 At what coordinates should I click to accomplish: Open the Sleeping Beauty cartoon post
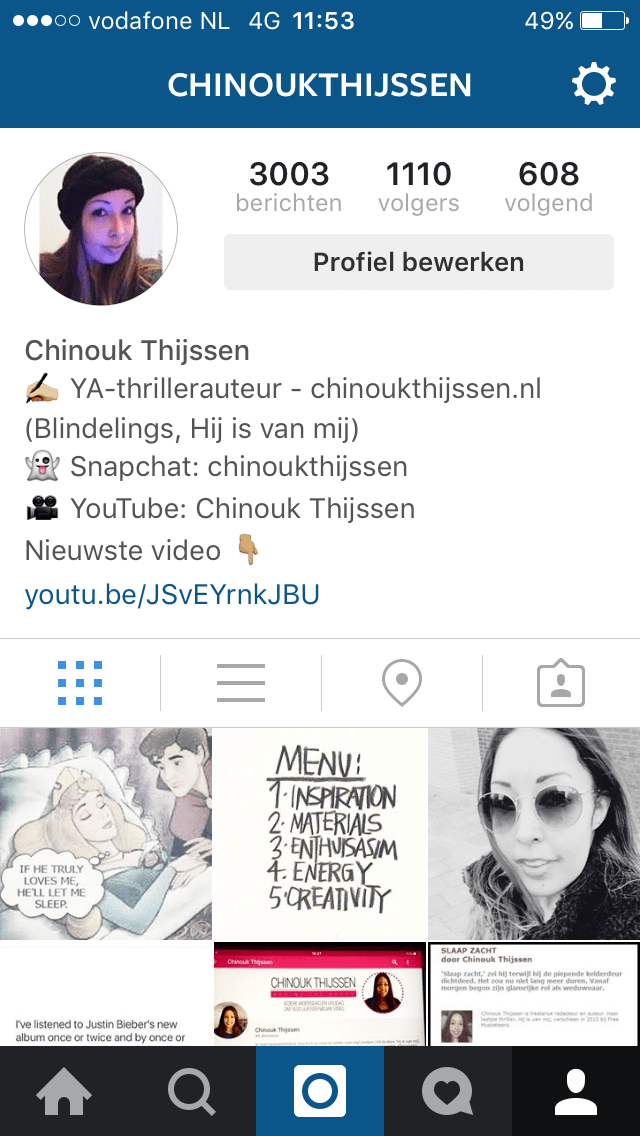[x=106, y=834]
